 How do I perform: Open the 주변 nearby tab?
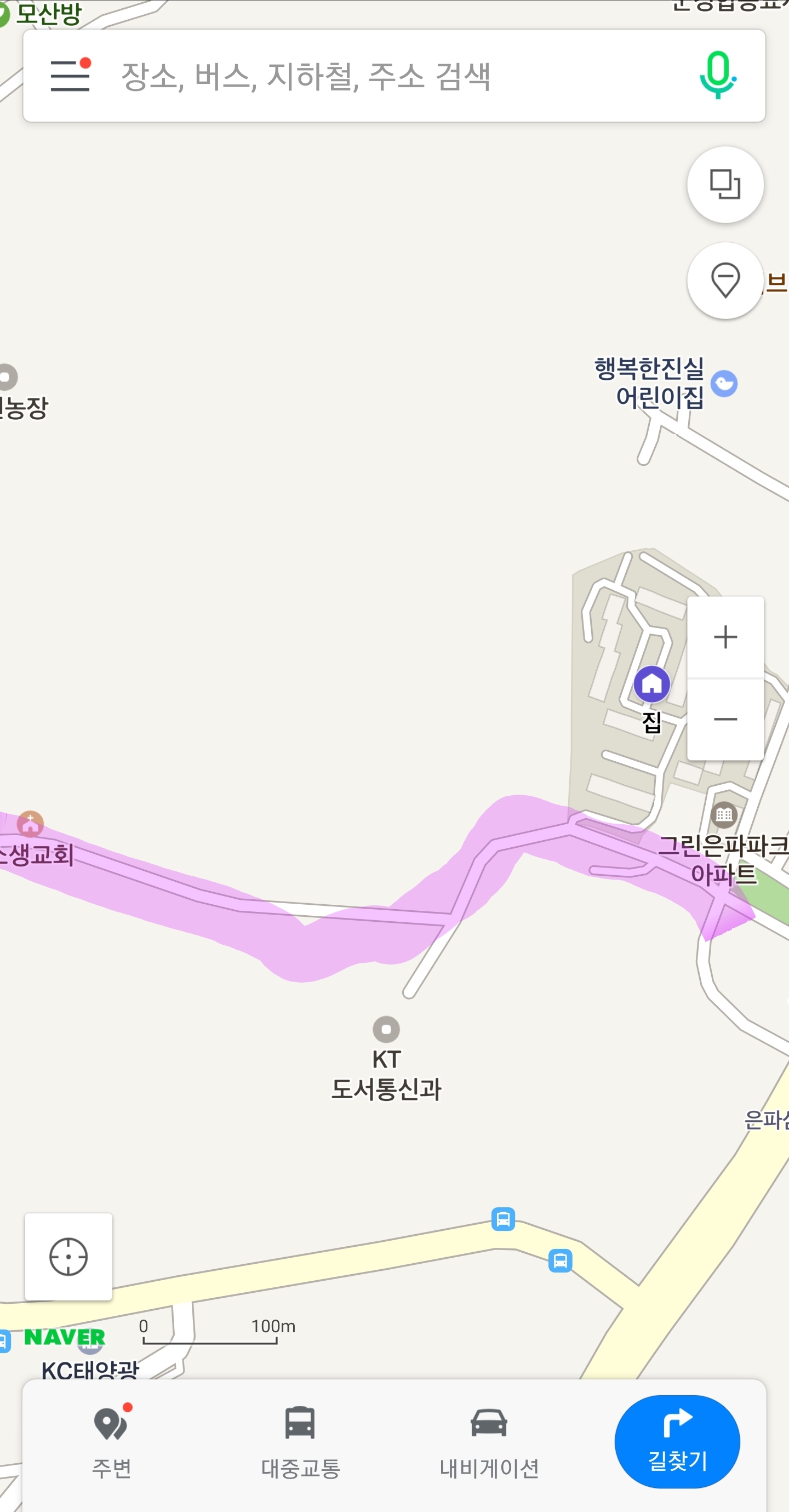click(x=111, y=1441)
